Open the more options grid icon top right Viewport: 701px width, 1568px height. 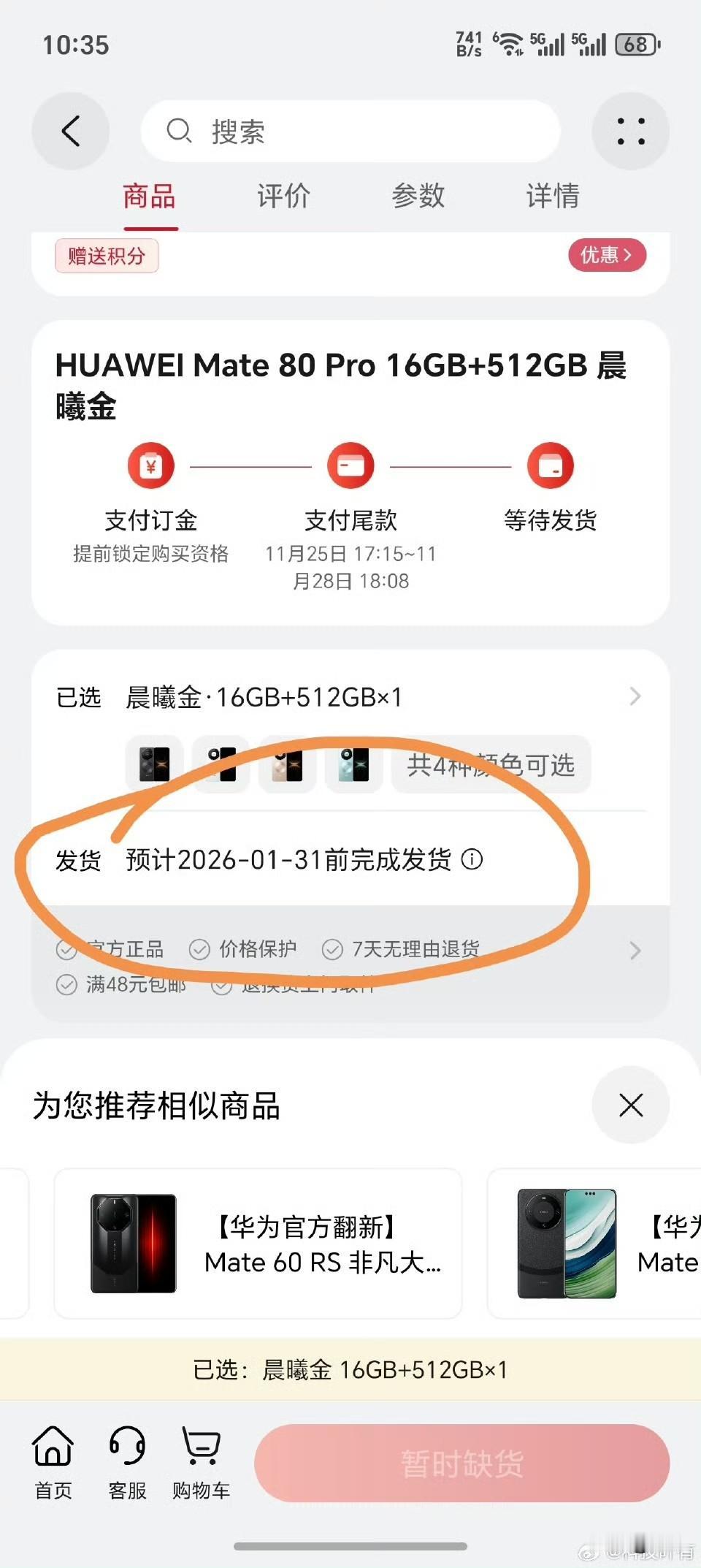[x=630, y=131]
